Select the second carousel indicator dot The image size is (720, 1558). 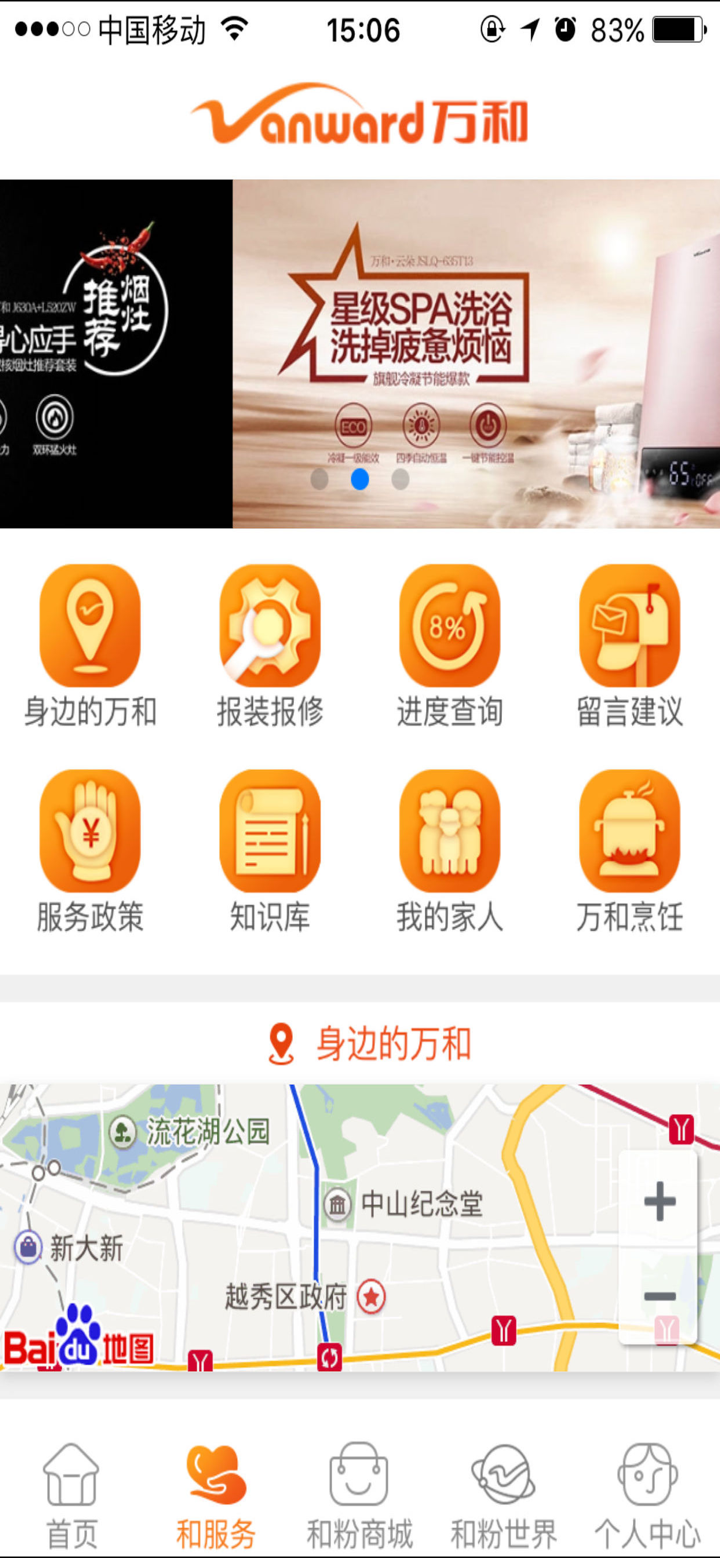360,479
